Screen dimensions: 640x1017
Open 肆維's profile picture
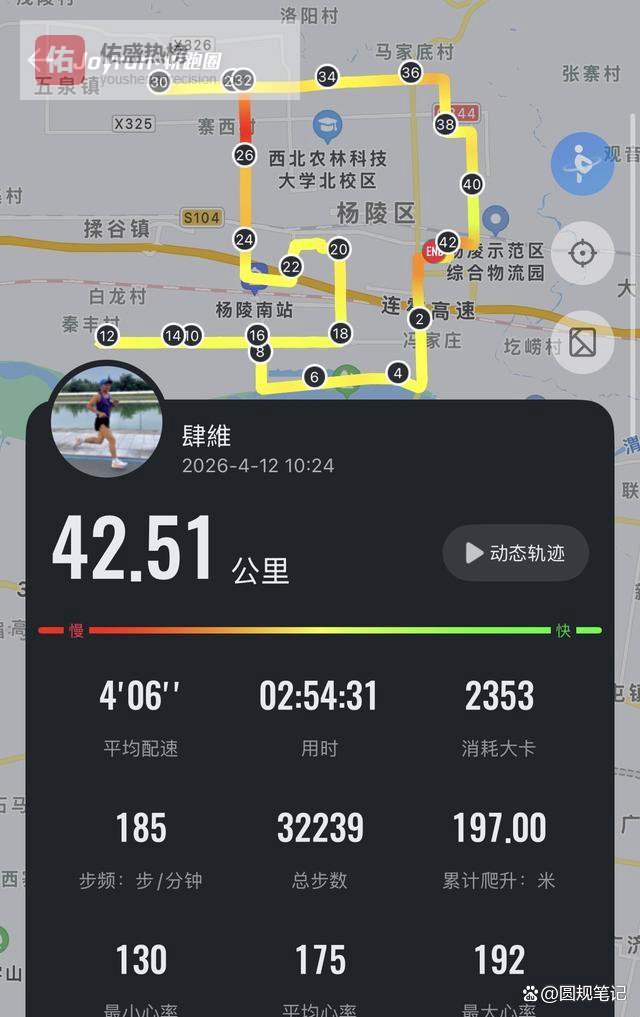coord(107,419)
